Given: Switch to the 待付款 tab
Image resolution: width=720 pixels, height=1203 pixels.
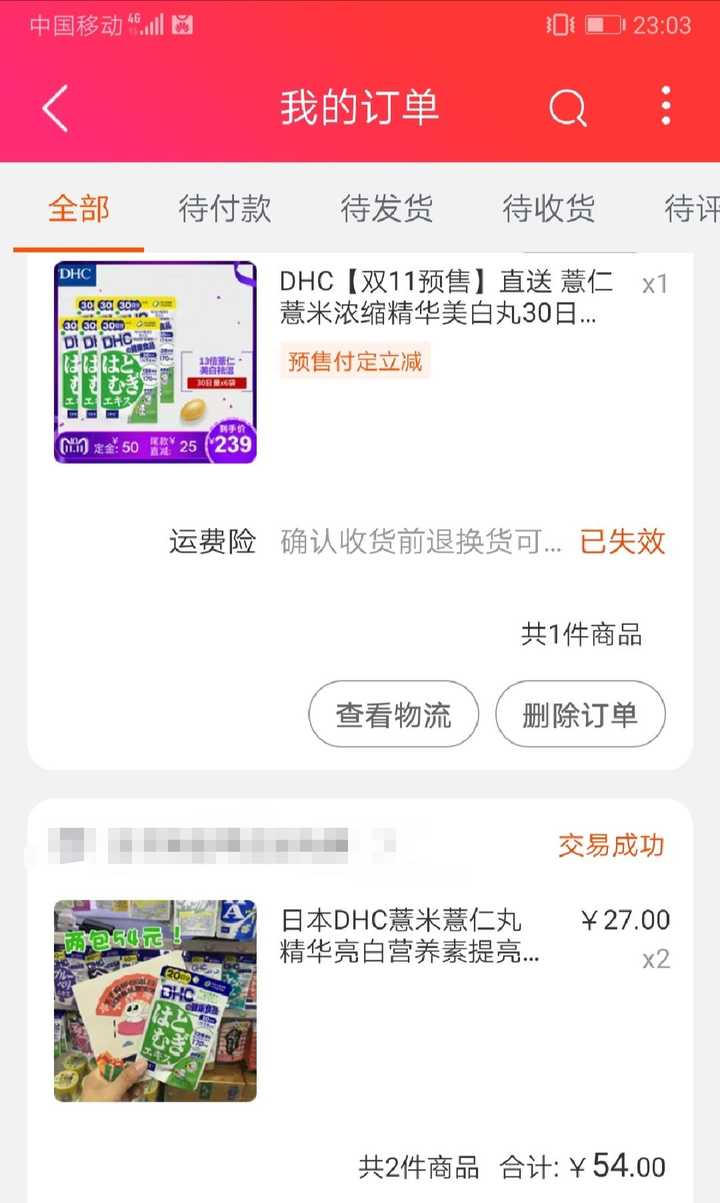Looking at the screenshot, I should pyautogui.click(x=224, y=208).
